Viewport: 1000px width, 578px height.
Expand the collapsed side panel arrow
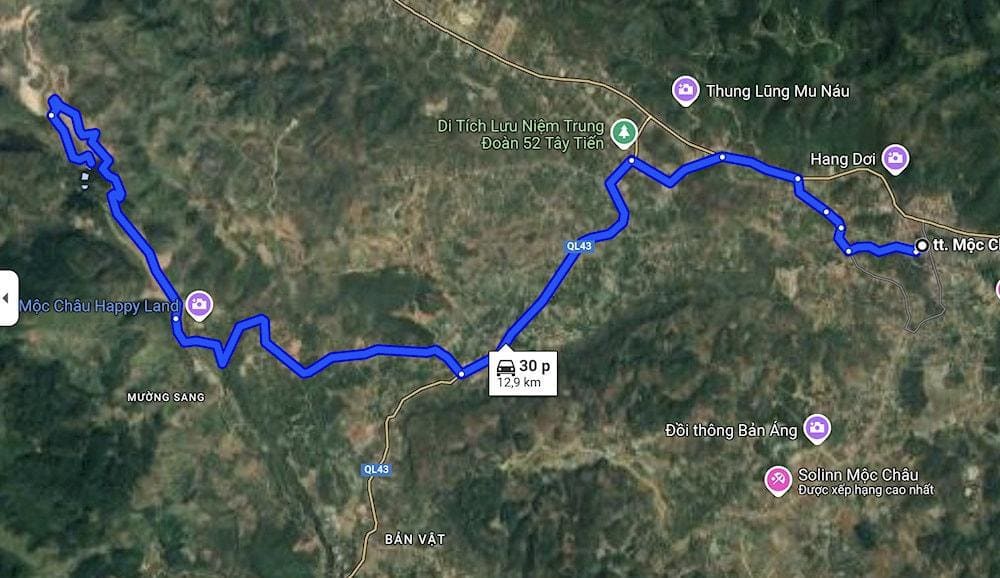[7, 298]
